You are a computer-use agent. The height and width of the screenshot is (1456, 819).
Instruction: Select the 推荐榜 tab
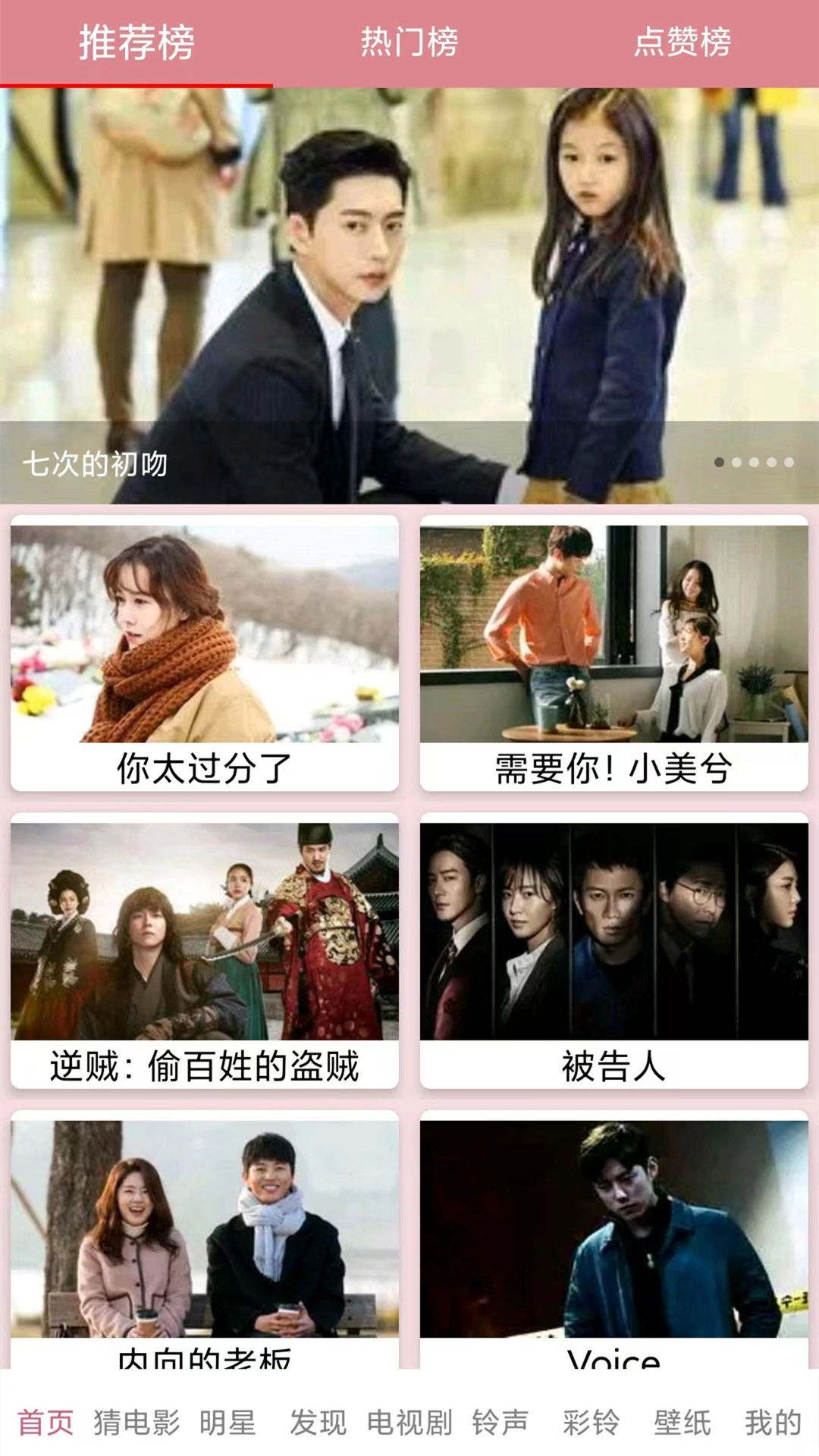pyautogui.click(x=136, y=42)
